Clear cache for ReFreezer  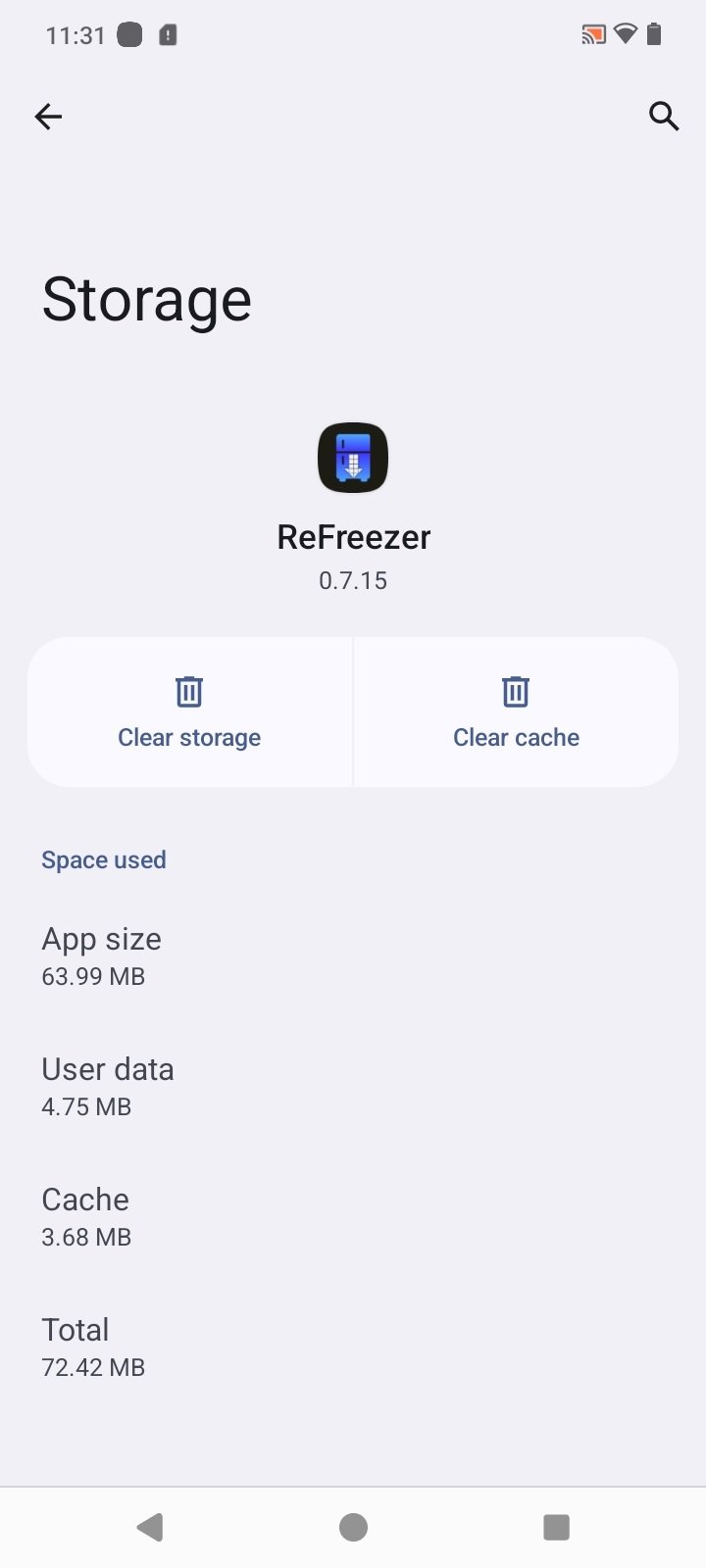(516, 712)
